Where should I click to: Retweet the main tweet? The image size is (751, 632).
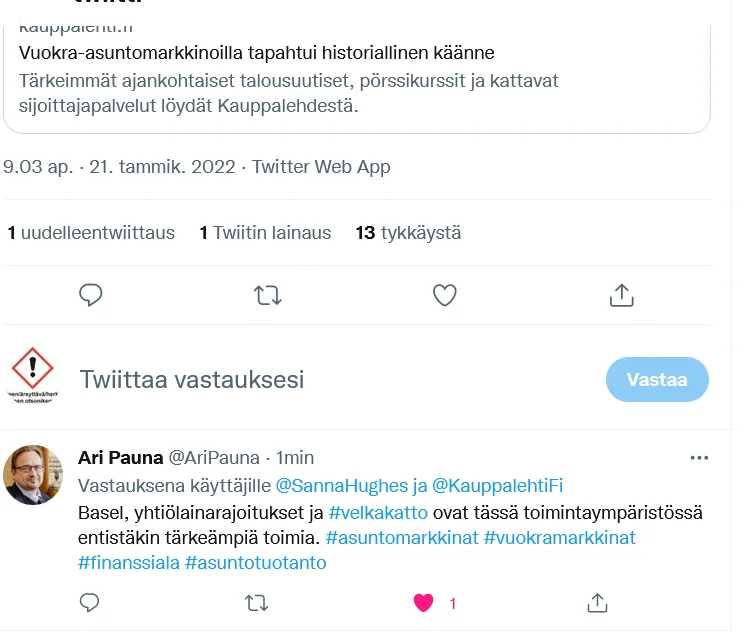[267, 295]
